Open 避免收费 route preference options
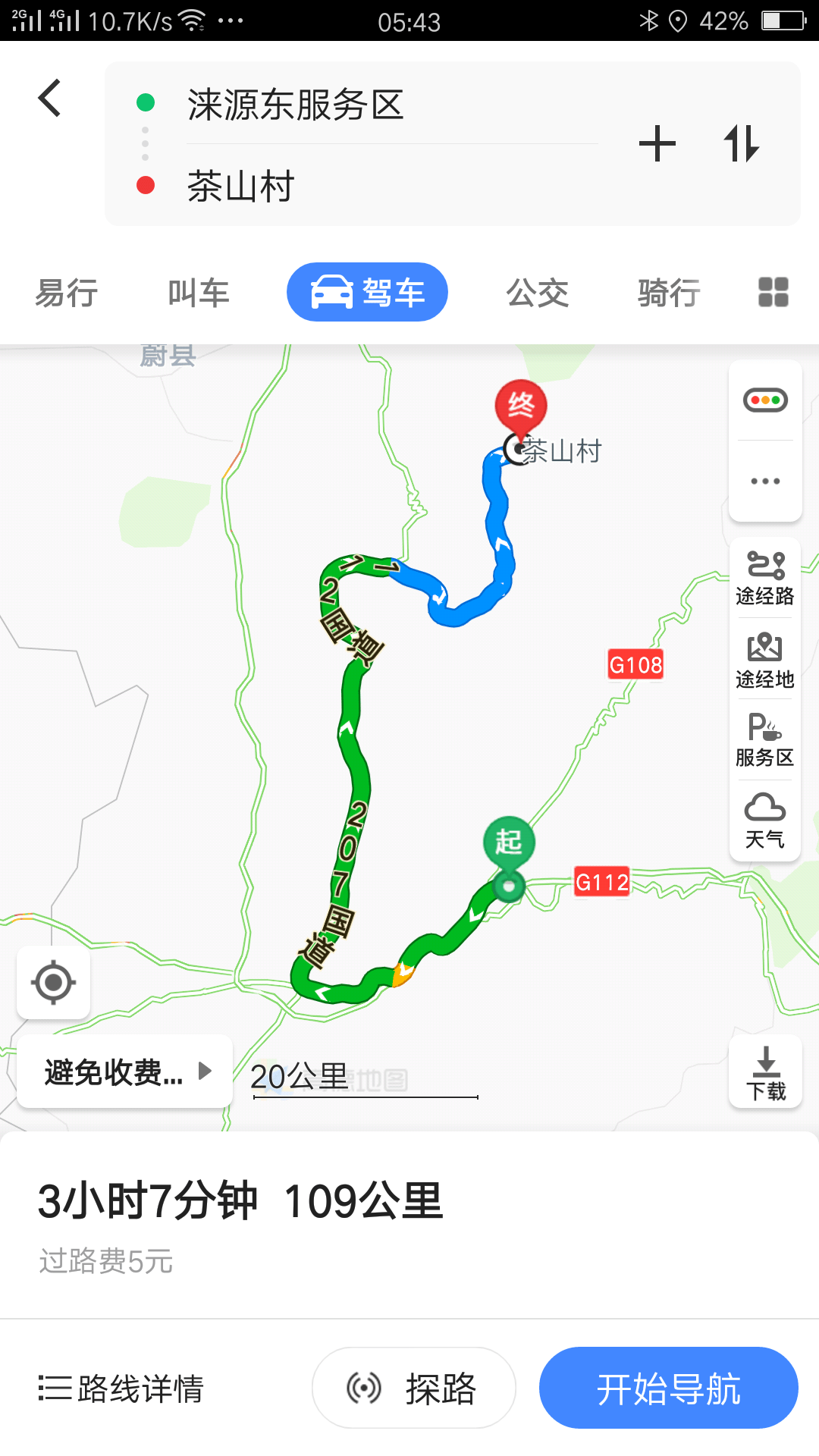The image size is (819, 1456). 125,1072
